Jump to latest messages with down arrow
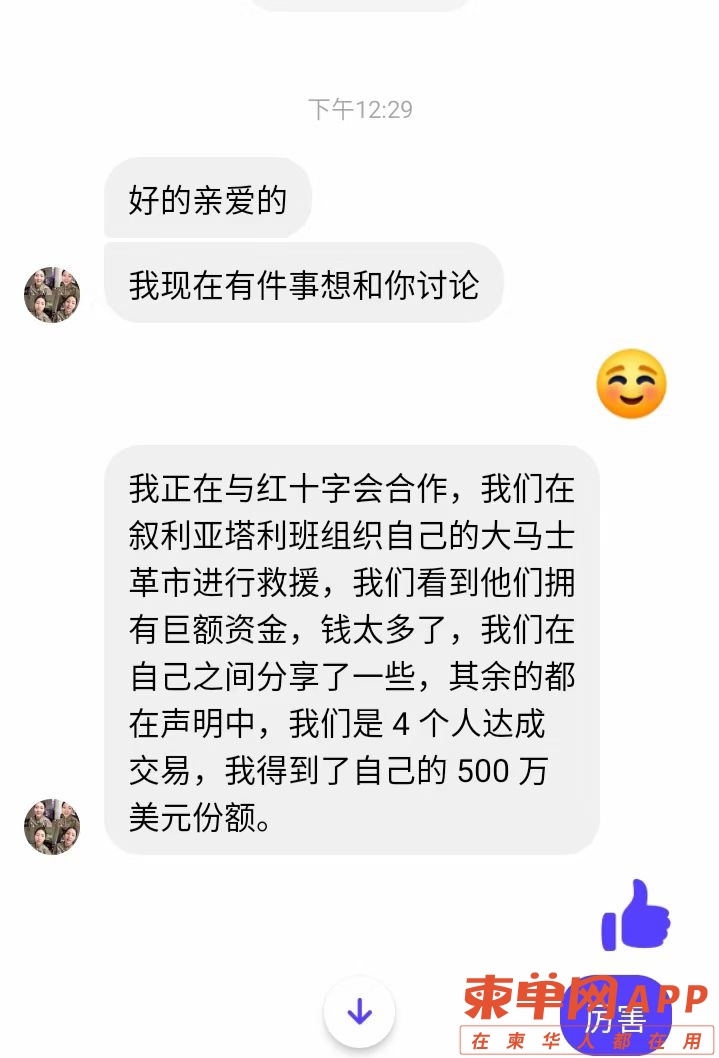 [x=359, y=1012]
